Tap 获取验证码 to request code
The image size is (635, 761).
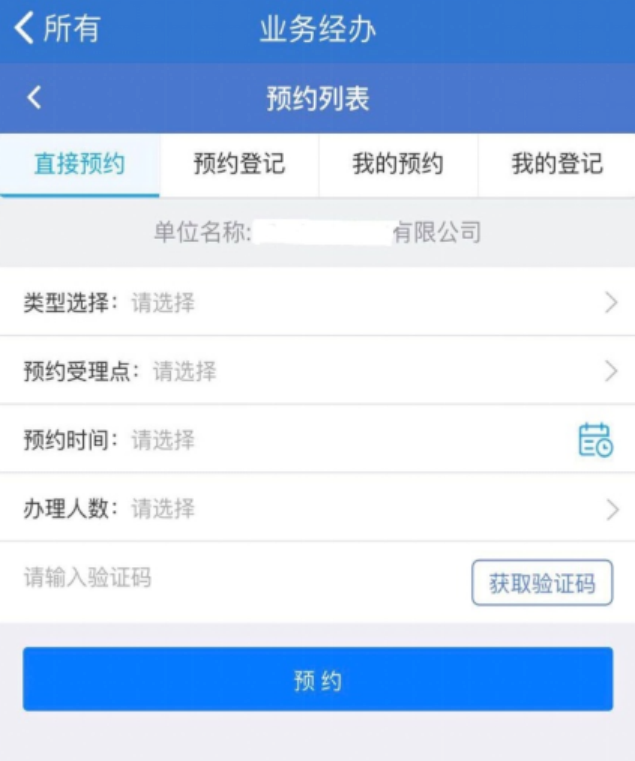pos(541,583)
